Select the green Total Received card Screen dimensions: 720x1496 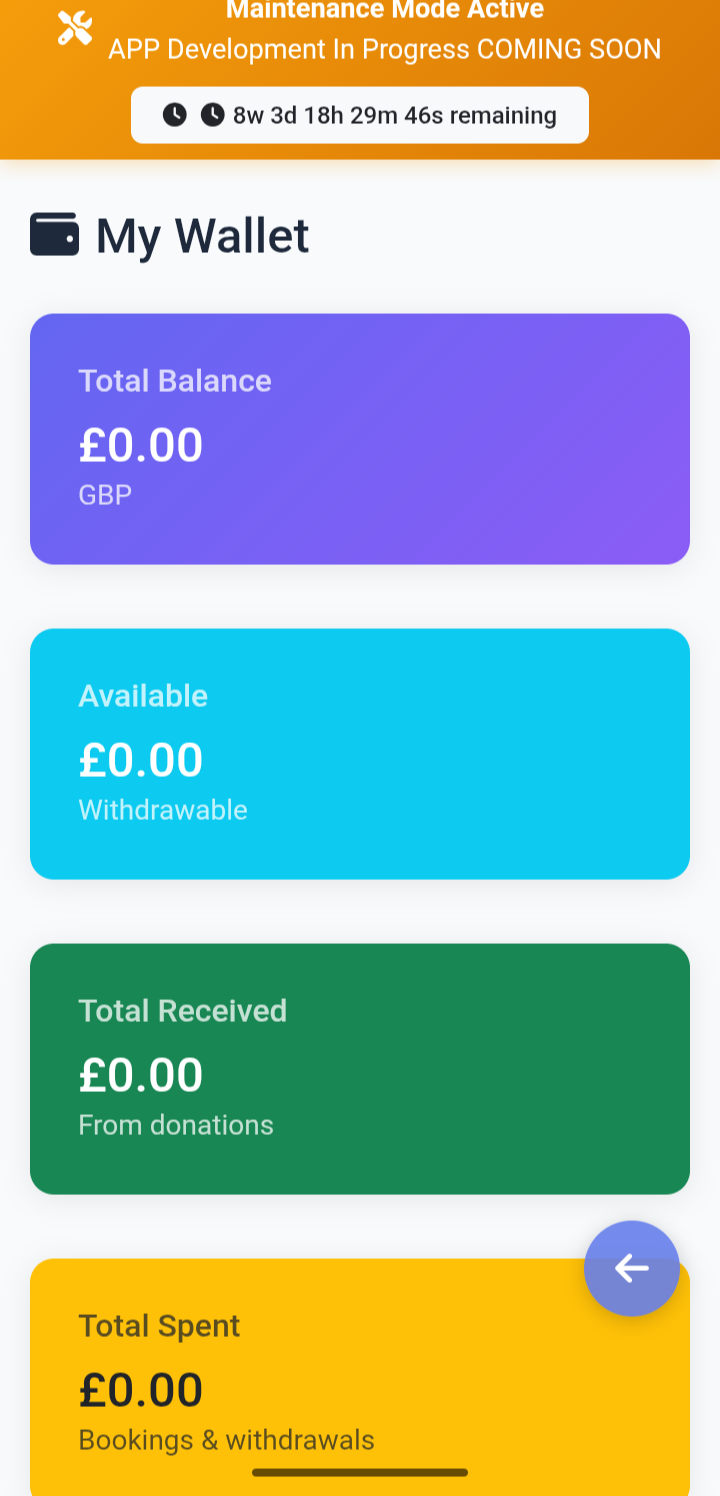(360, 1068)
